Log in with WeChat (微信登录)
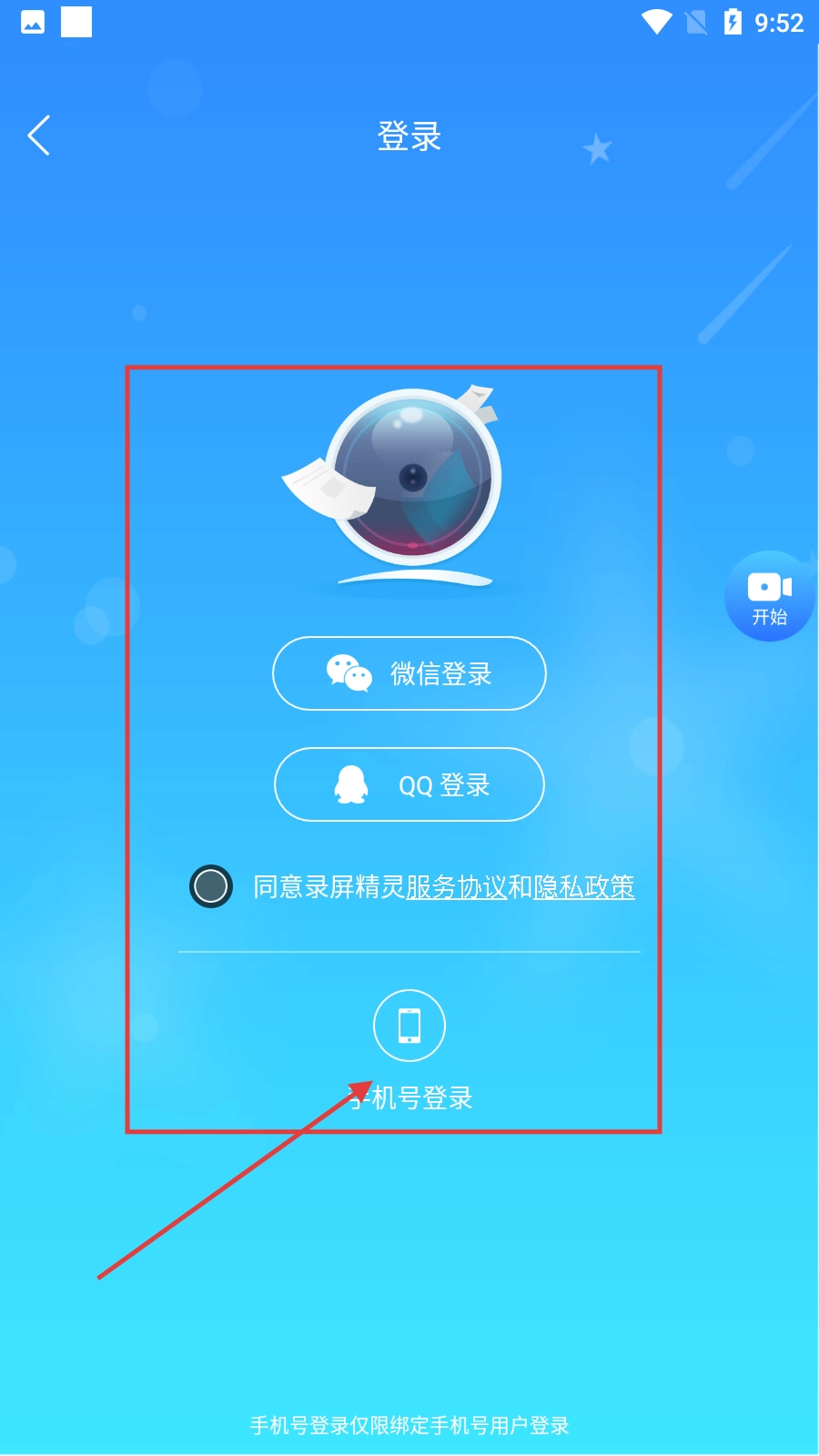The height and width of the screenshot is (1456, 819). click(x=409, y=673)
